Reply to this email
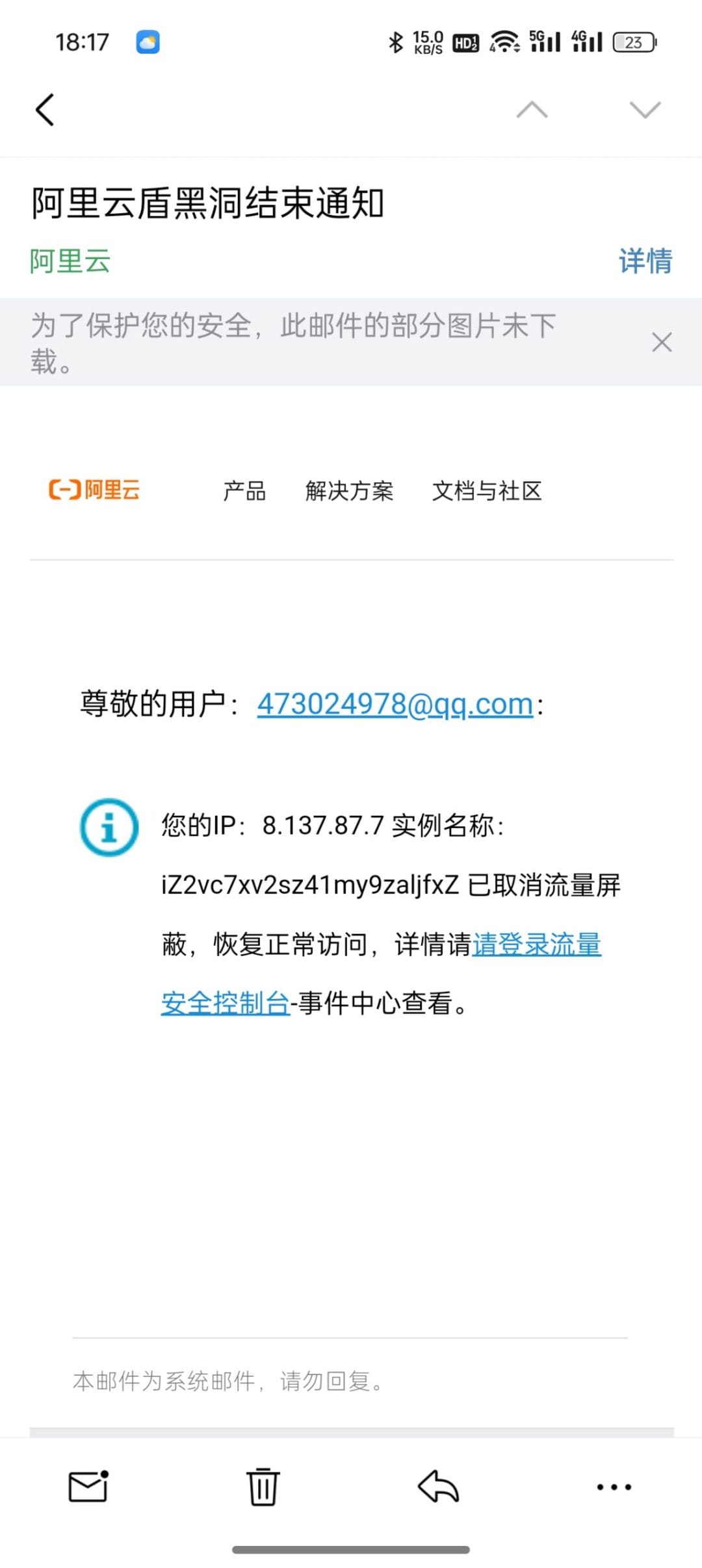The height and width of the screenshot is (1568, 702). pyautogui.click(x=439, y=1486)
